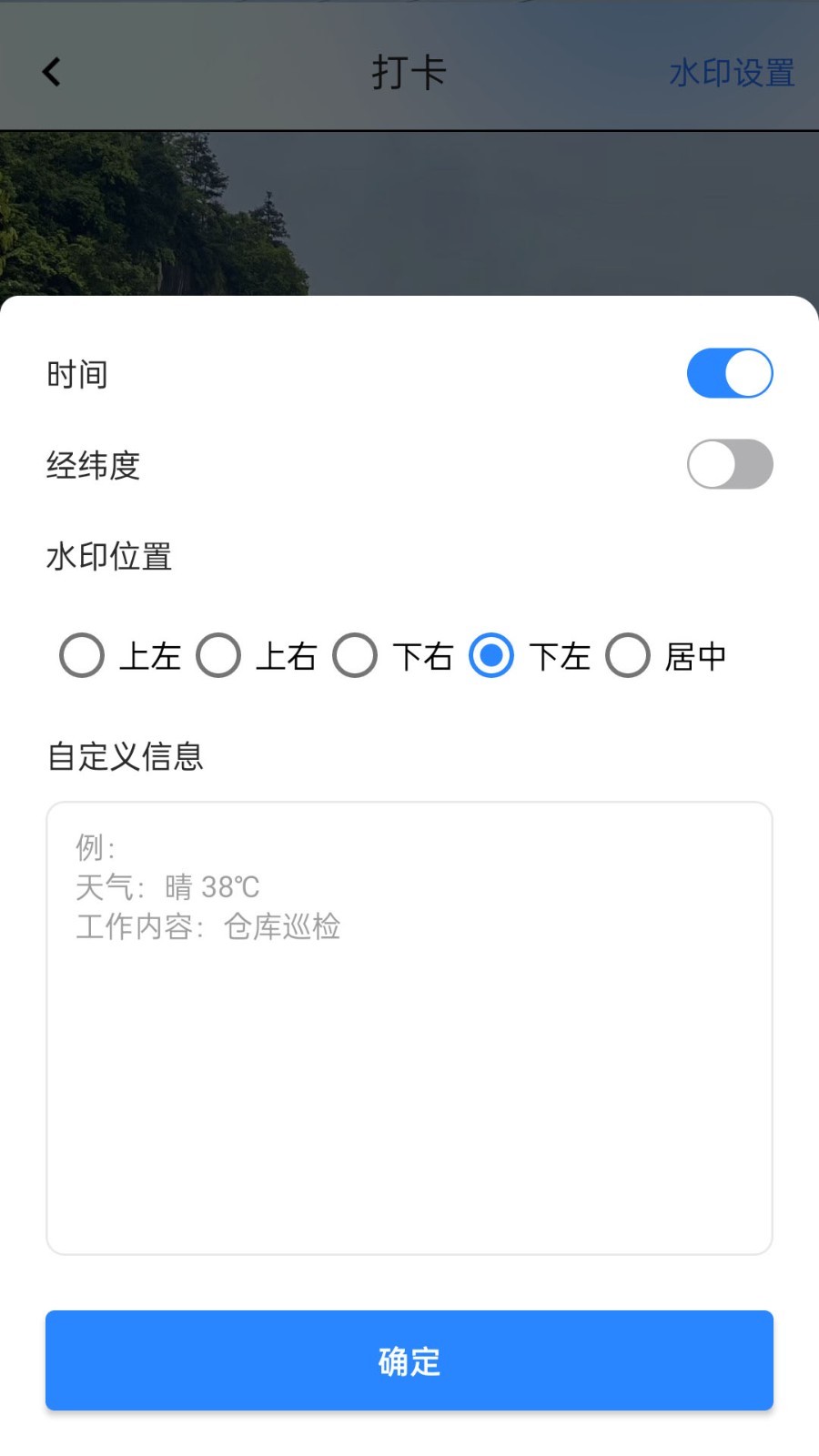Tap the 自定义信息 section label
Viewport: 819px width, 1456px height.
coord(126,756)
